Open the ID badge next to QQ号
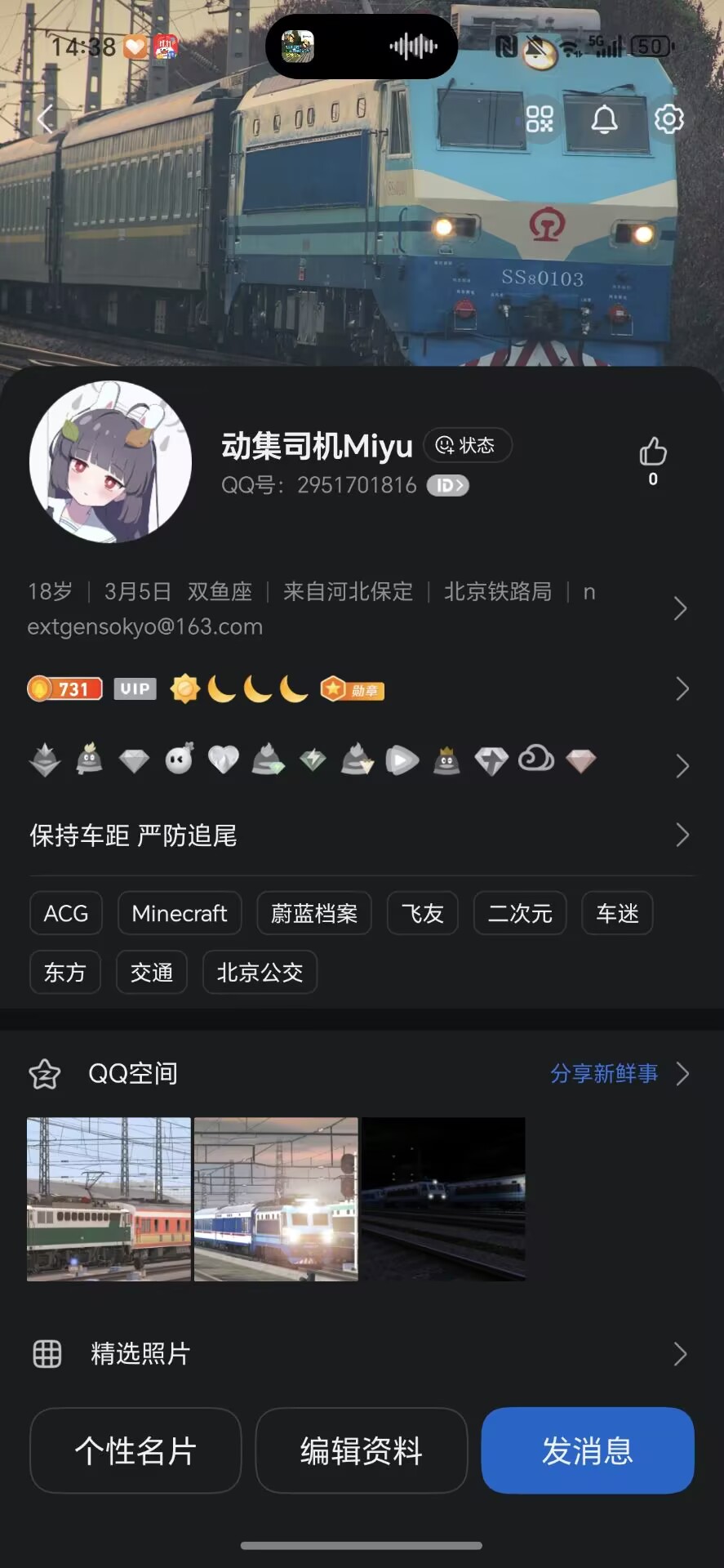 coord(447,486)
